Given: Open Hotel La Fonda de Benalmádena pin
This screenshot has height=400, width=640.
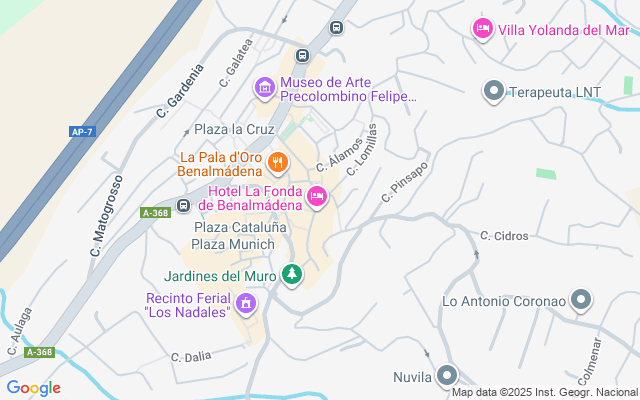Looking at the screenshot, I should (317, 196).
